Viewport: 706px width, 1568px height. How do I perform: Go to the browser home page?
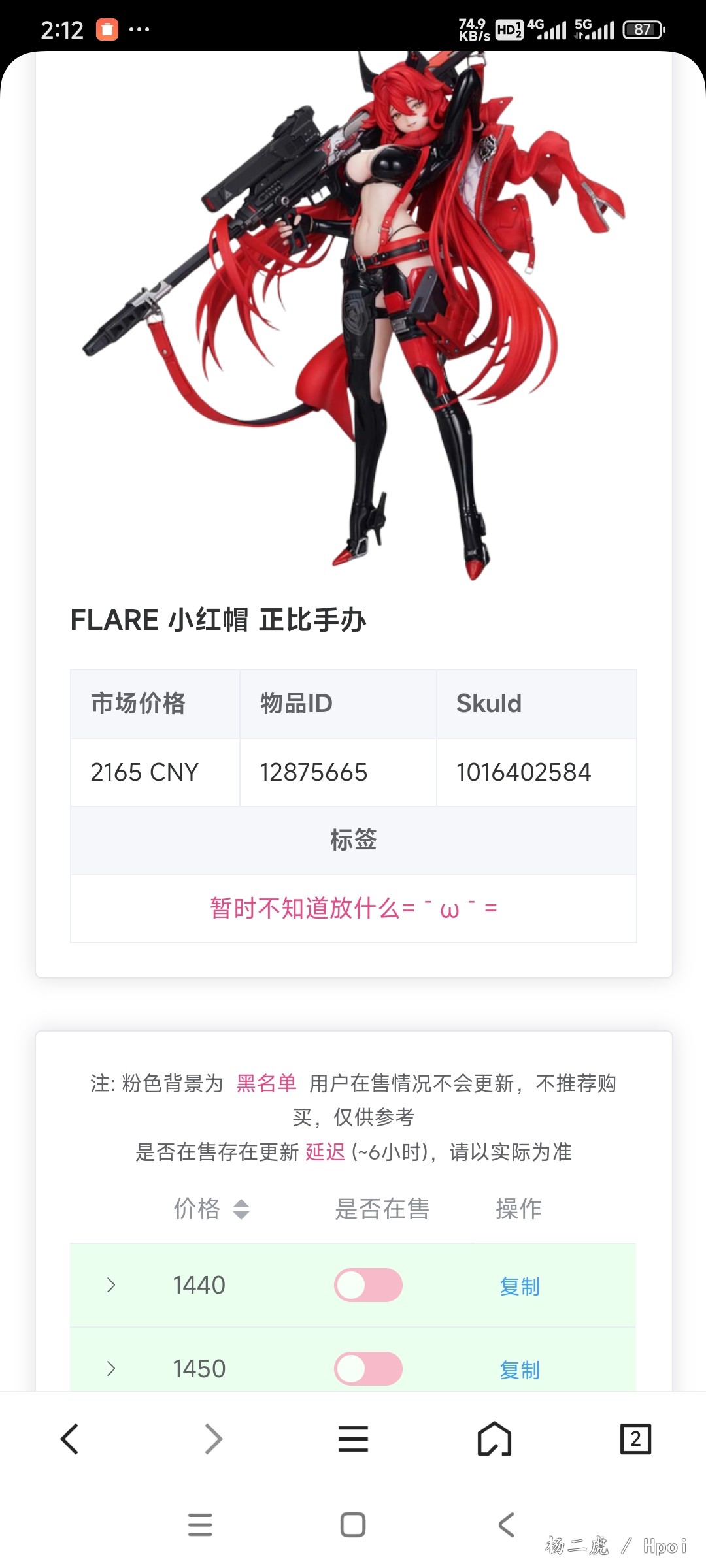(x=494, y=1439)
